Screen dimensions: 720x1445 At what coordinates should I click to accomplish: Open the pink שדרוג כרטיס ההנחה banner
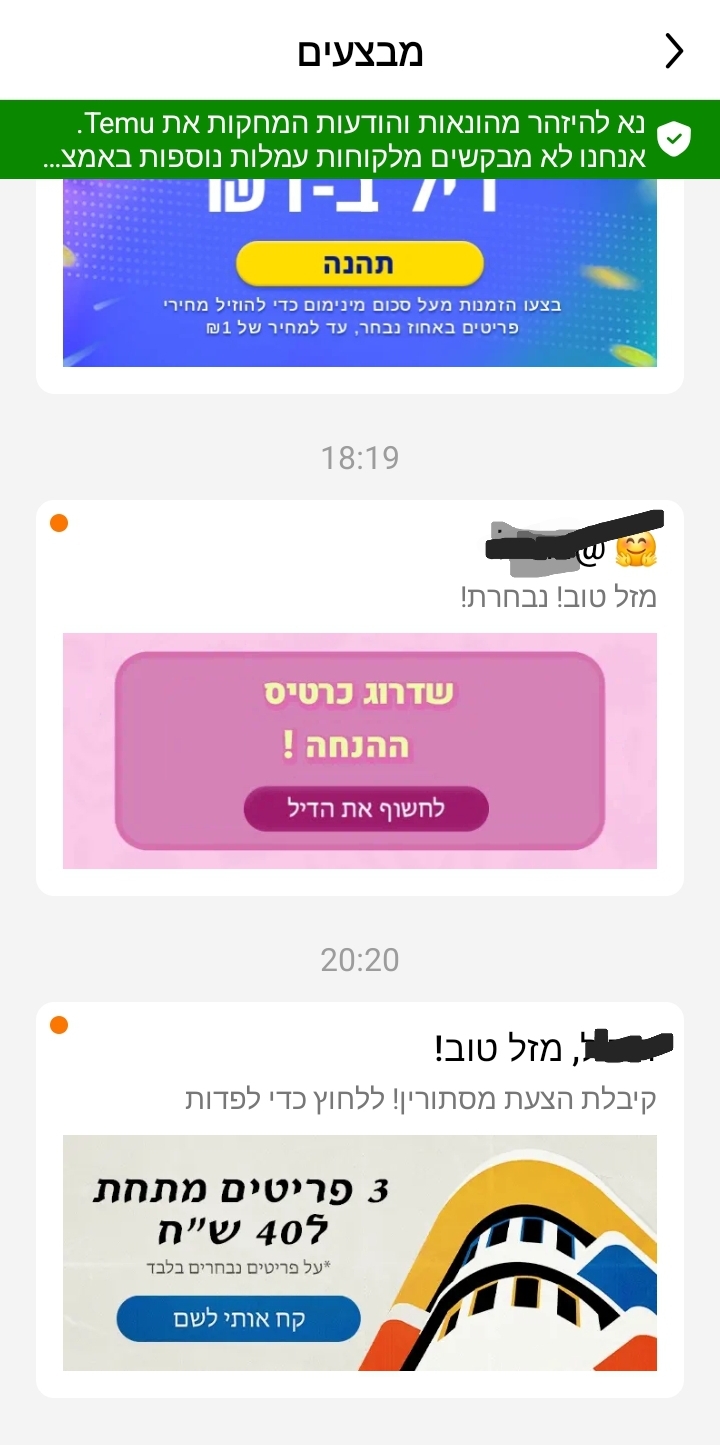point(360,750)
